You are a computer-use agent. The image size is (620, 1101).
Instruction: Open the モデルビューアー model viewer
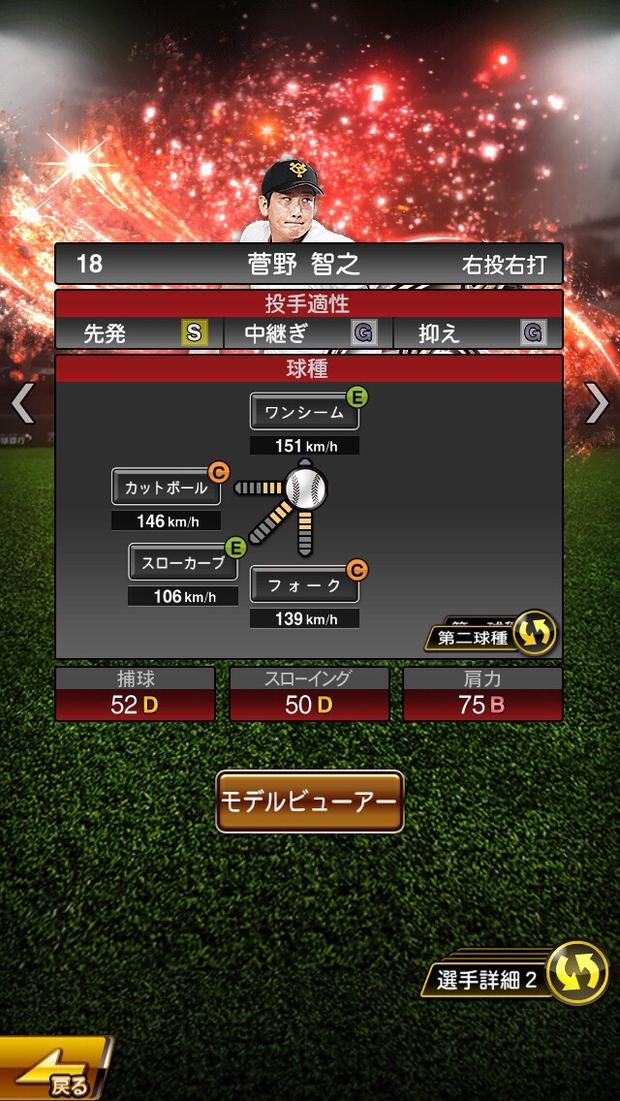310,801
